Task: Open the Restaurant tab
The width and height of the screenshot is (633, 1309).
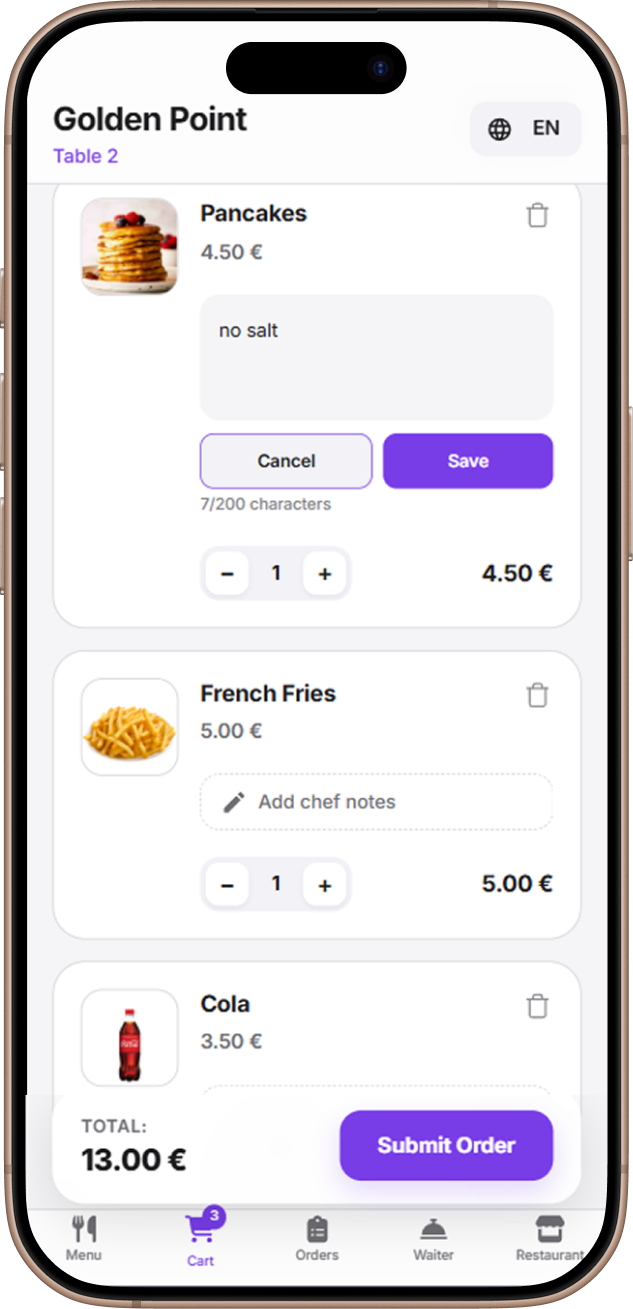Action: (549, 1238)
